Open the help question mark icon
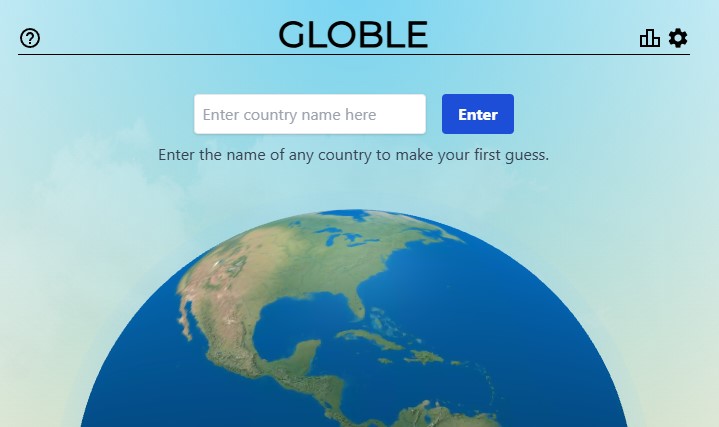Viewport: 719px width, 427px height. point(30,38)
